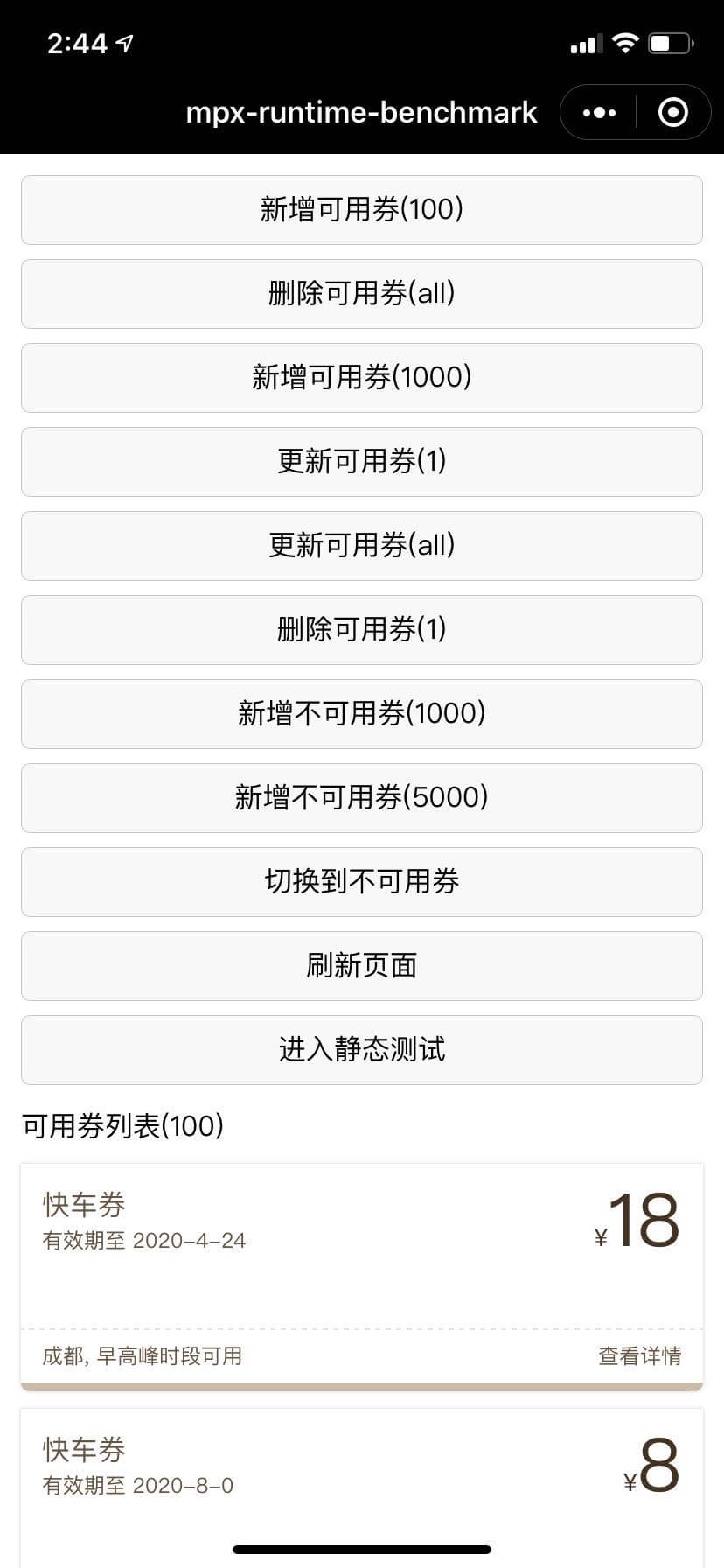Select 删除可用券(all) button
The image size is (724, 1568).
362,294
